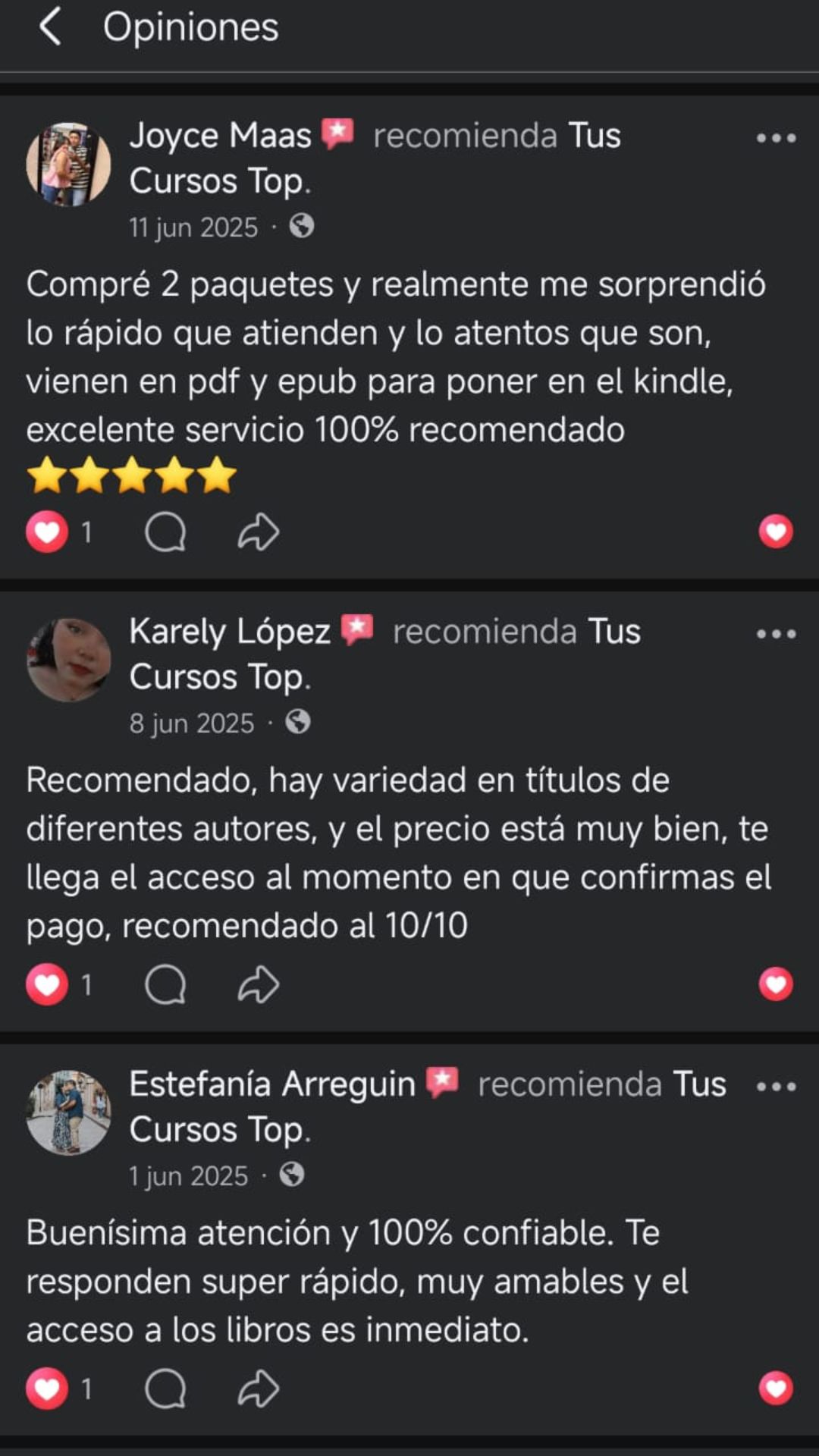
Task: Open options menu on Karely López's review
Action: pos(776,634)
